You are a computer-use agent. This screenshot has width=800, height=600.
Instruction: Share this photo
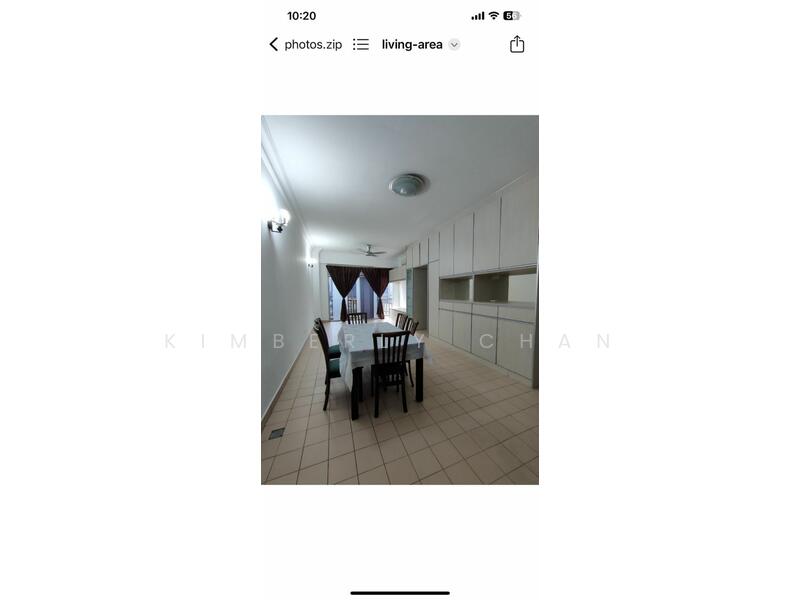click(517, 44)
